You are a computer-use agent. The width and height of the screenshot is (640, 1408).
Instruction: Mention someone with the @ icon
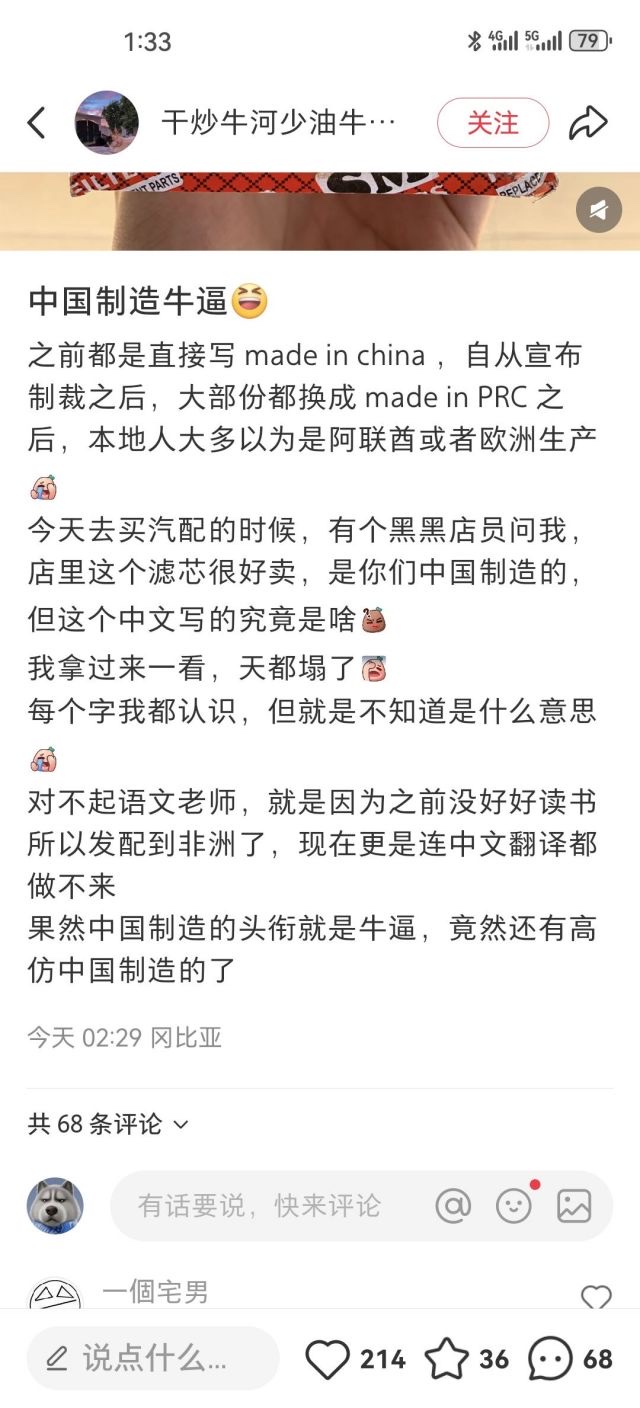pos(453,1205)
